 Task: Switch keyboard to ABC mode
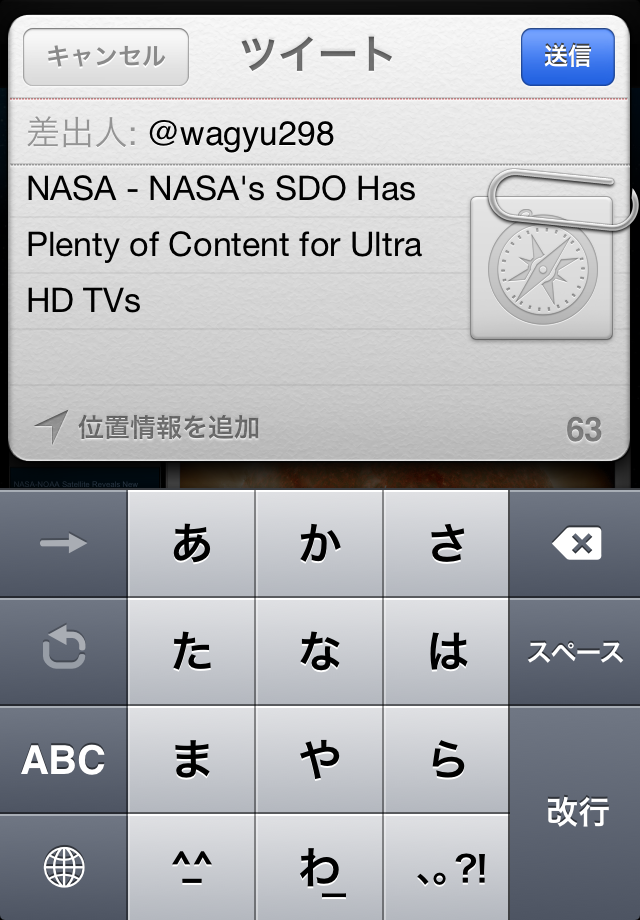click(63, 760)
